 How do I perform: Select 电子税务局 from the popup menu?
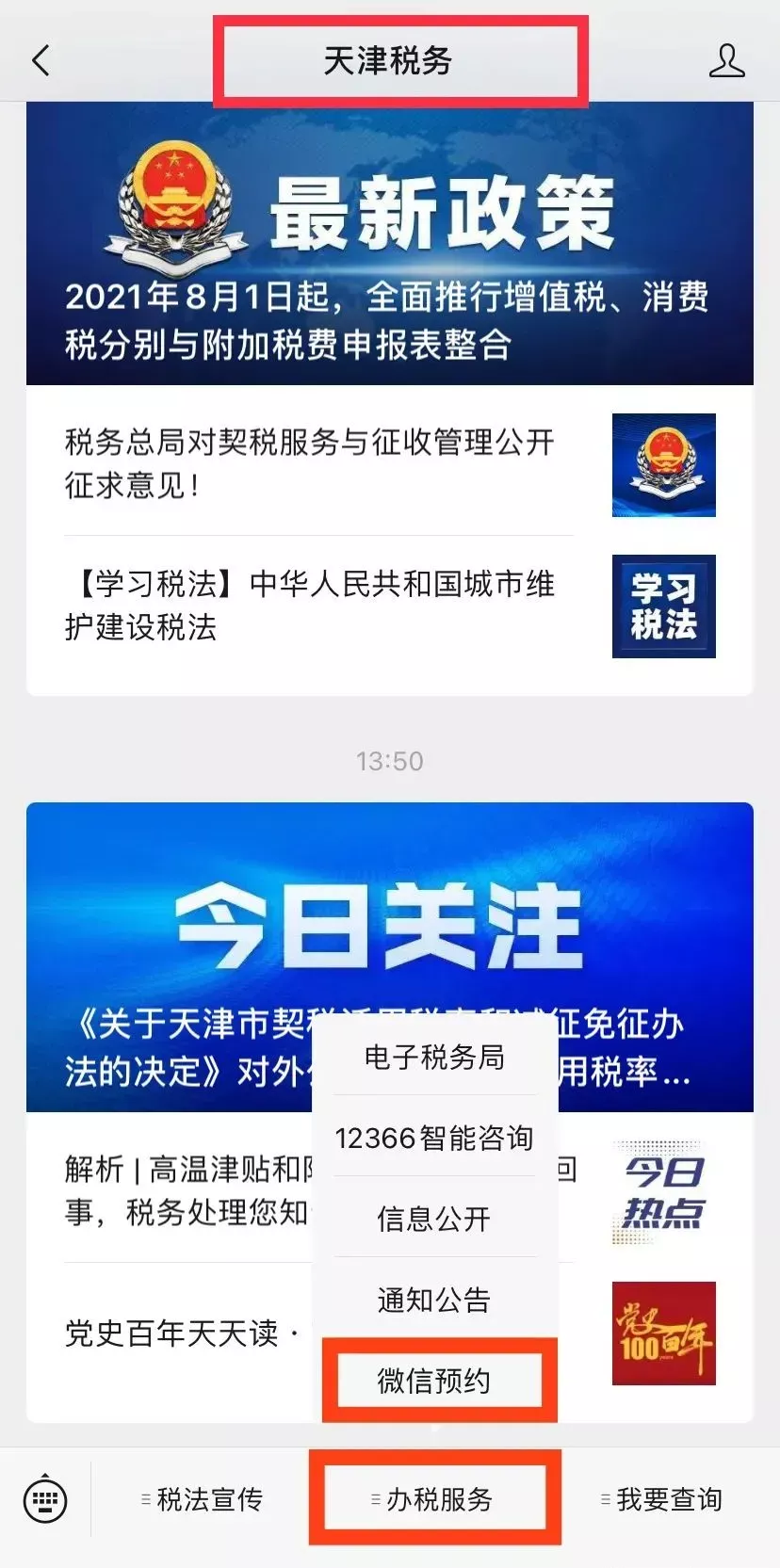(x=434, y=1058)
